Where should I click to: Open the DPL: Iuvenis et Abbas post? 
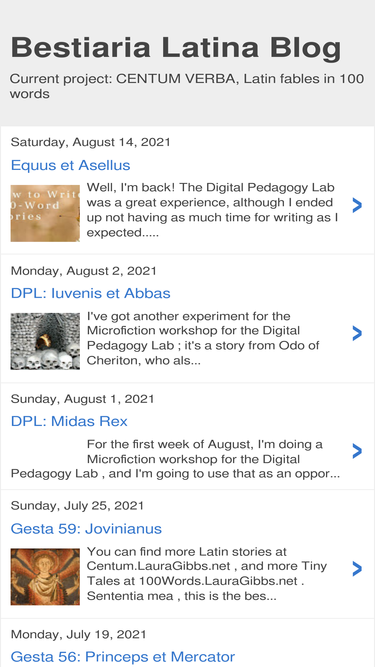(91, 293)
